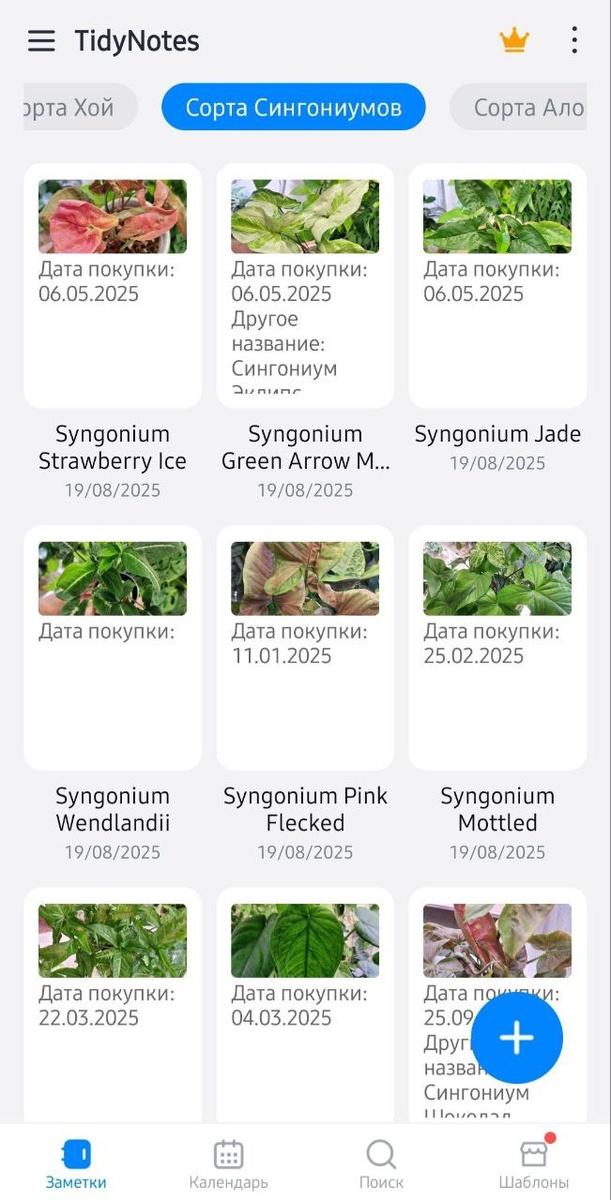Go to the Календарь tab
This screenshot has height=1200, width=611.
pos(229,1164)
